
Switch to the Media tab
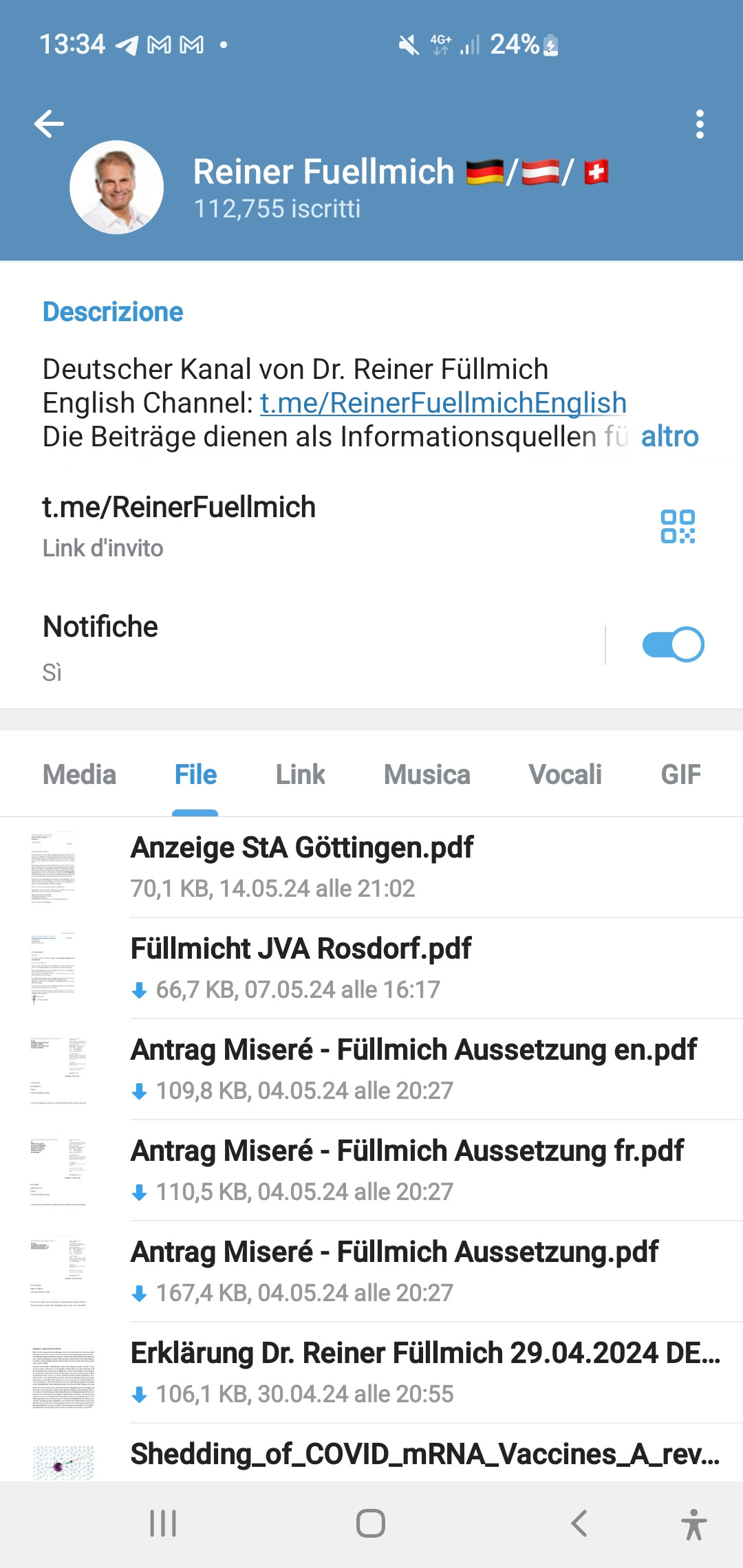[79, 775]
